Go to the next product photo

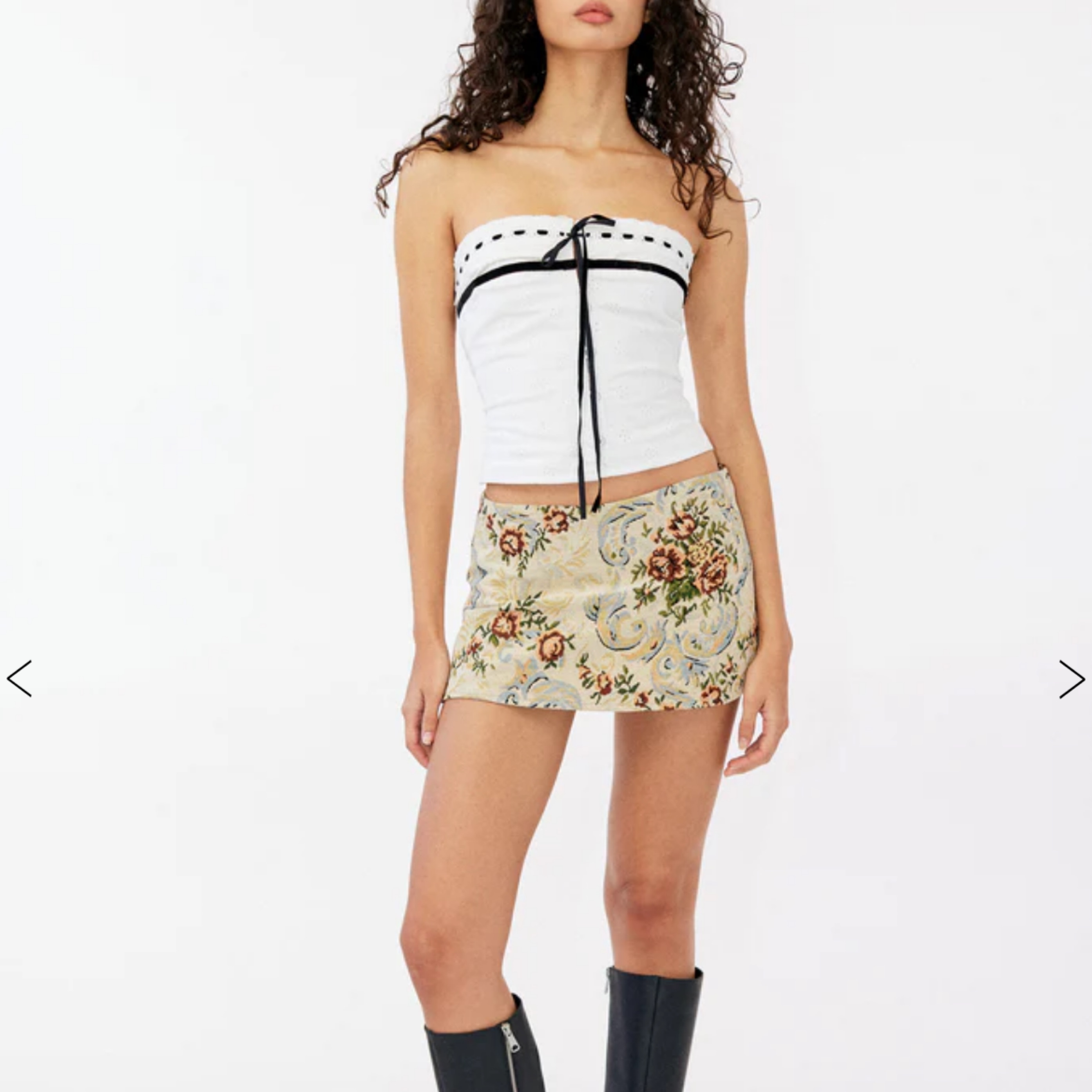(1071, 679)
